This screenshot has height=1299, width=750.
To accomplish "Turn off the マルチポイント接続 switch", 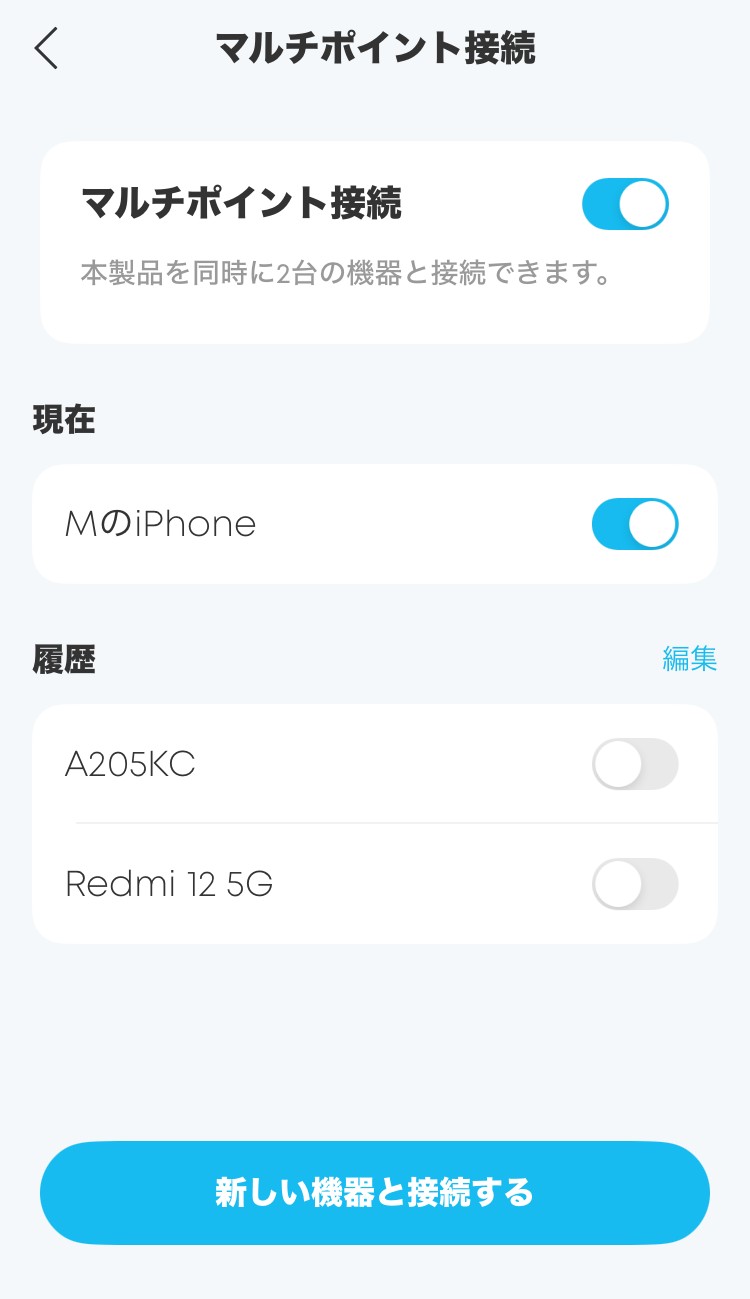I will (x=625, y=204).
